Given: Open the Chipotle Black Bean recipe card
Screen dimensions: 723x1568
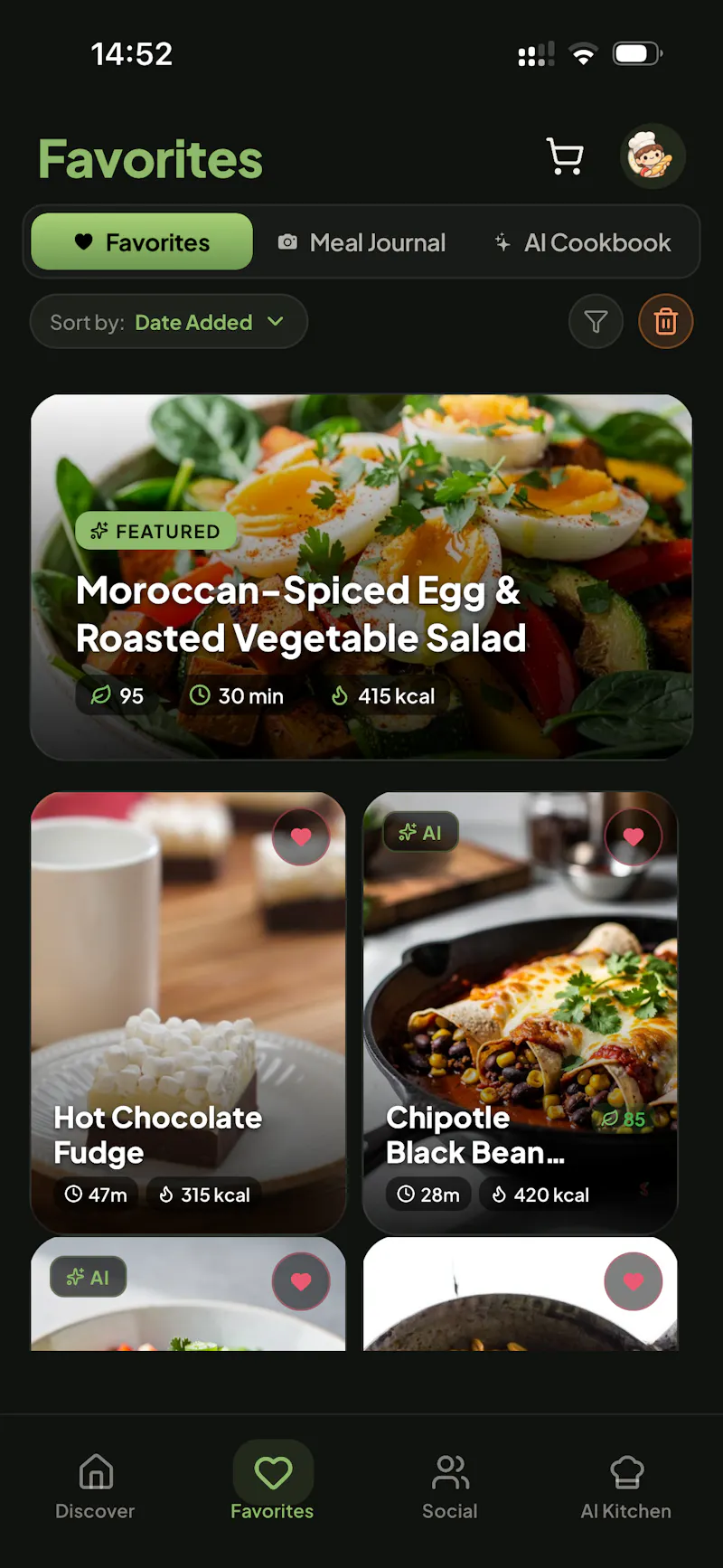Looking at the screenshot, I should pyautogui.click(x=520, y=1013).
